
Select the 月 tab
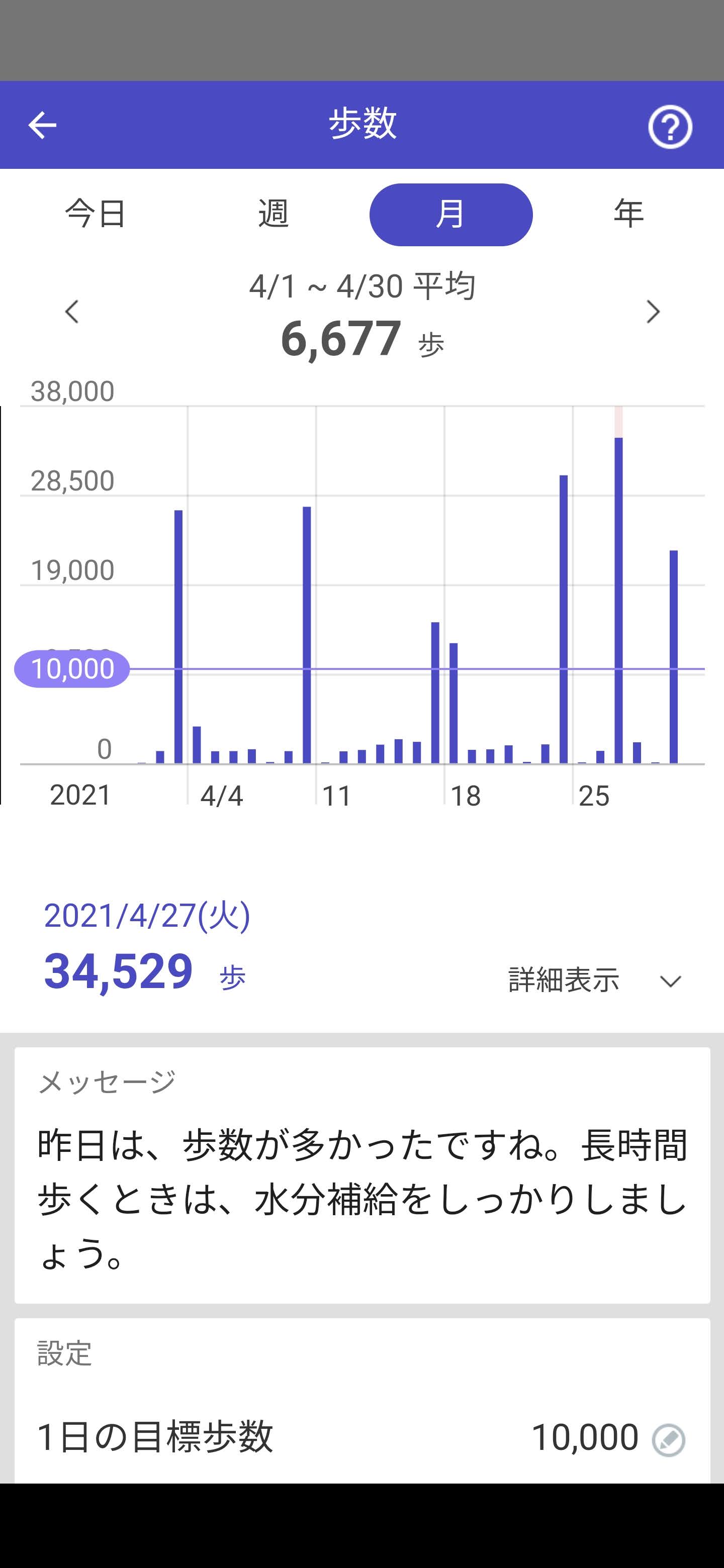pyautogui.click(x=450, y=214)
